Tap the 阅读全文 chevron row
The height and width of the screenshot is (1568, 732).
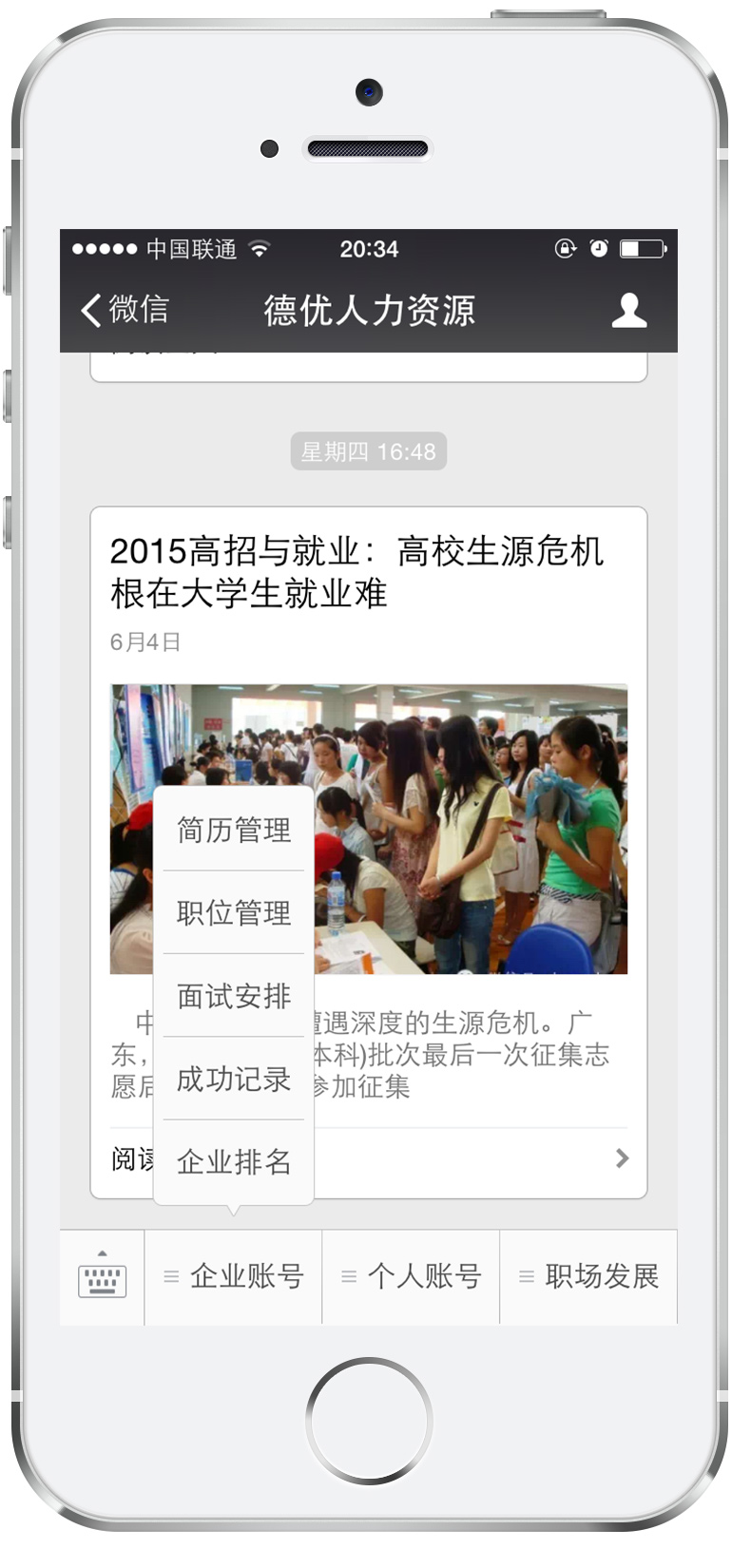(x=475, y=1158)
